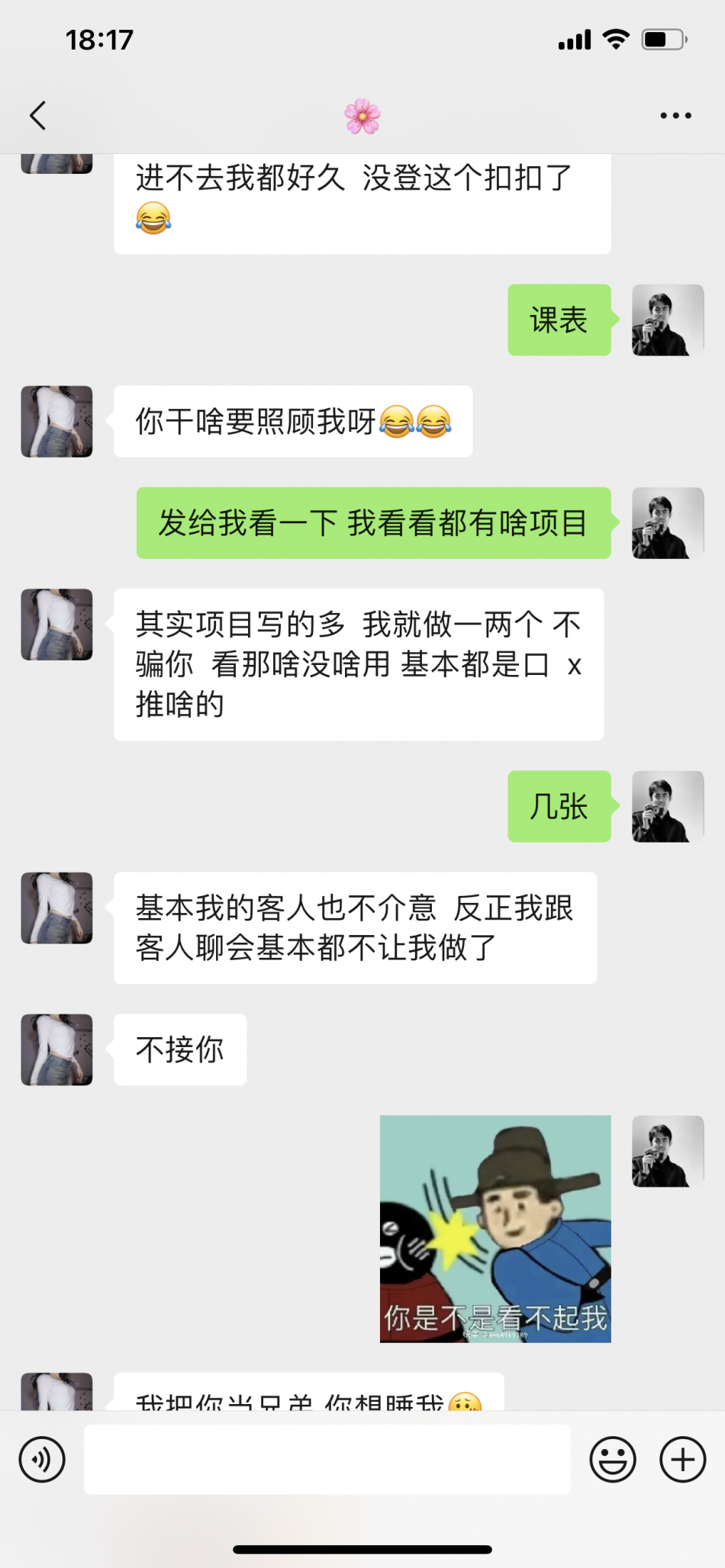
Task: Open the chat details three-dot menu
Action: coord(676,116)
